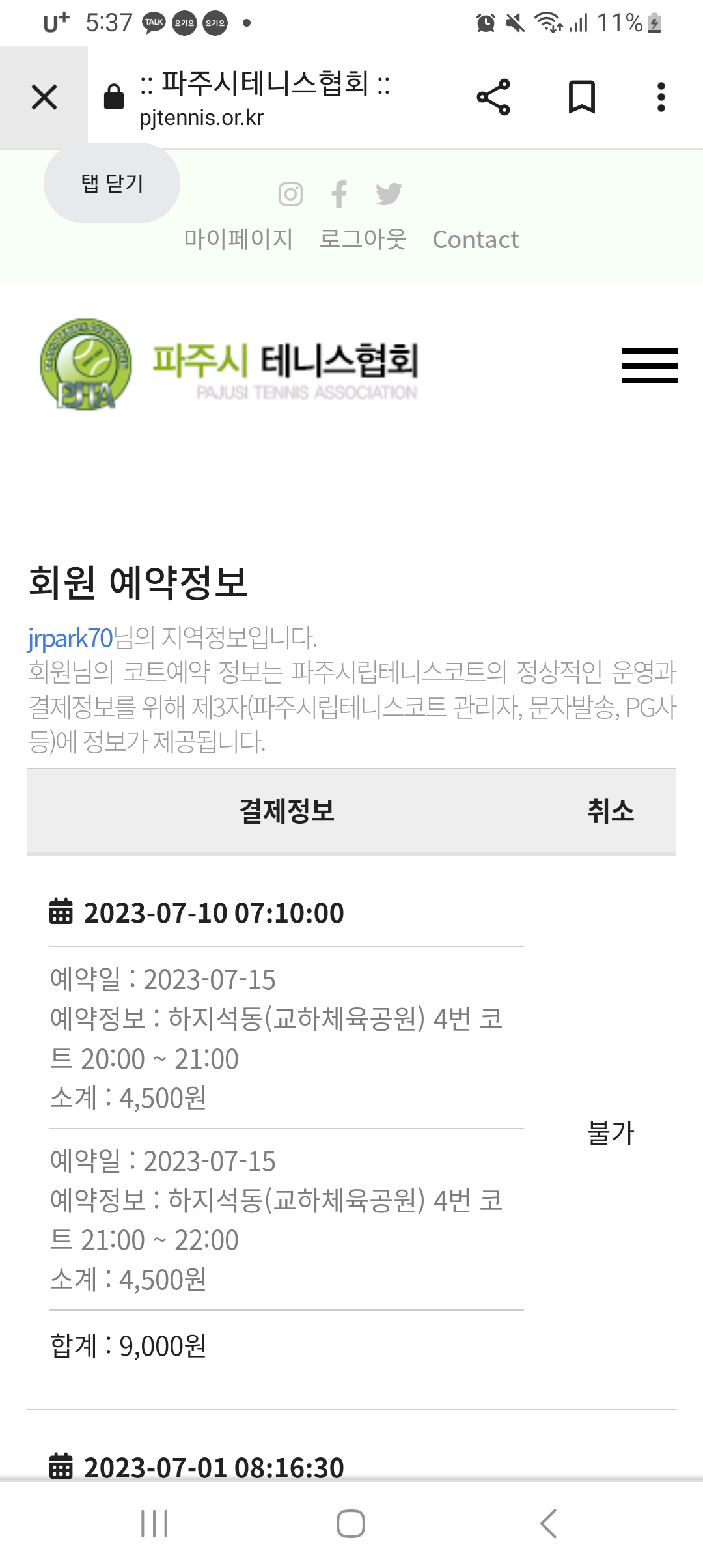The width and height of the screenshot is (703, 1568).
Task: Open the hamburger menu
Action: coord(650,365)
